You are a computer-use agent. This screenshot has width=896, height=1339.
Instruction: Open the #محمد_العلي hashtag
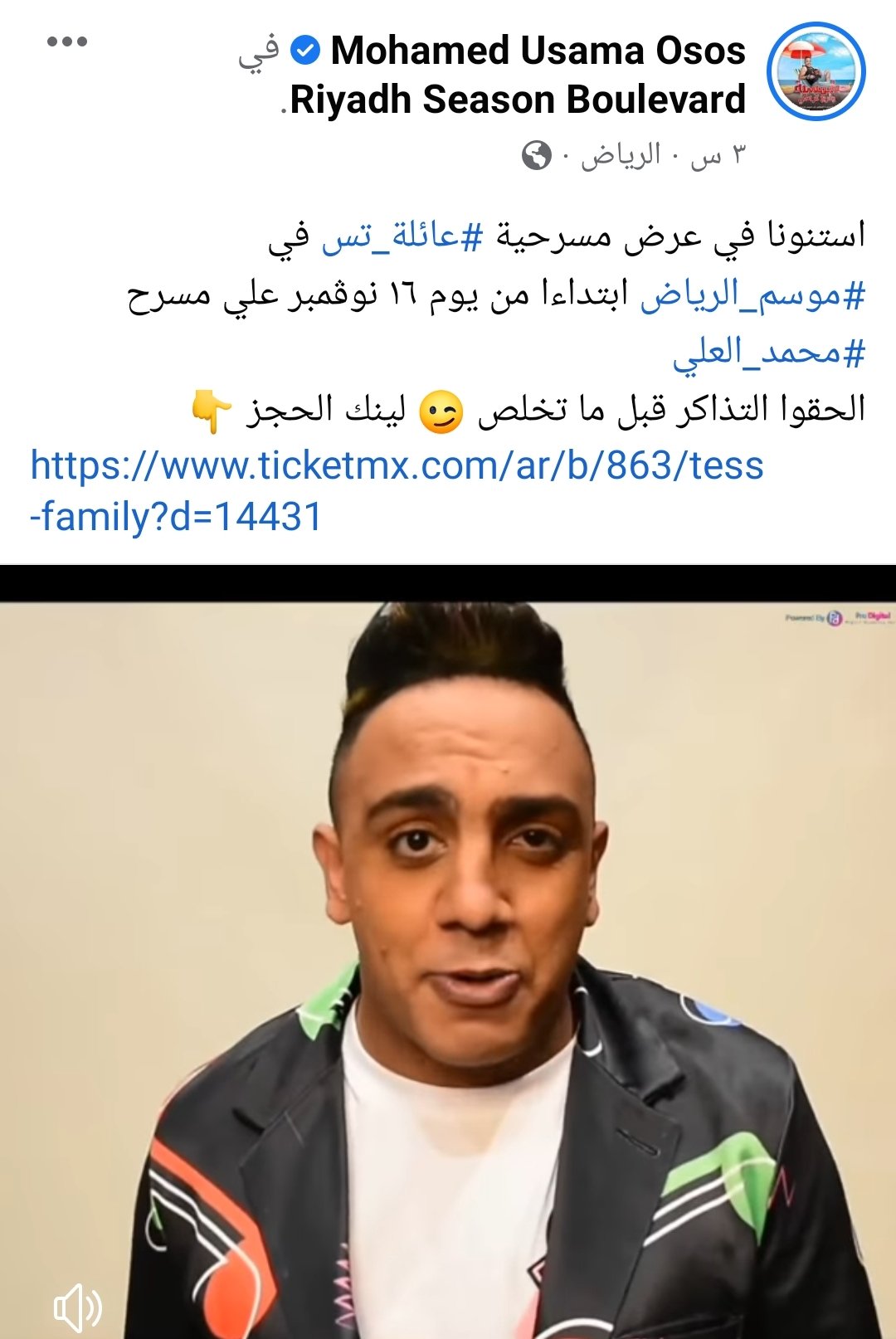point(768,353)
